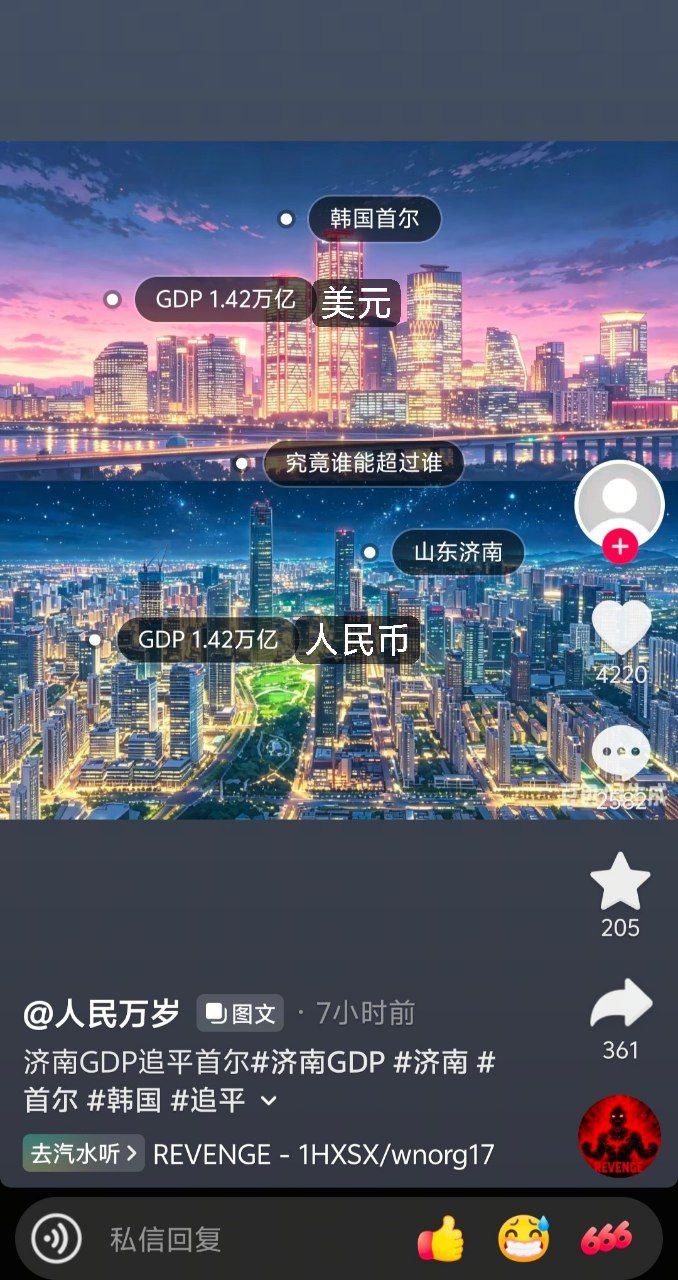This screenshot has height=1280, width=678.
Task: Share this post using the arrow icon
Action: tap(621, 1004)
